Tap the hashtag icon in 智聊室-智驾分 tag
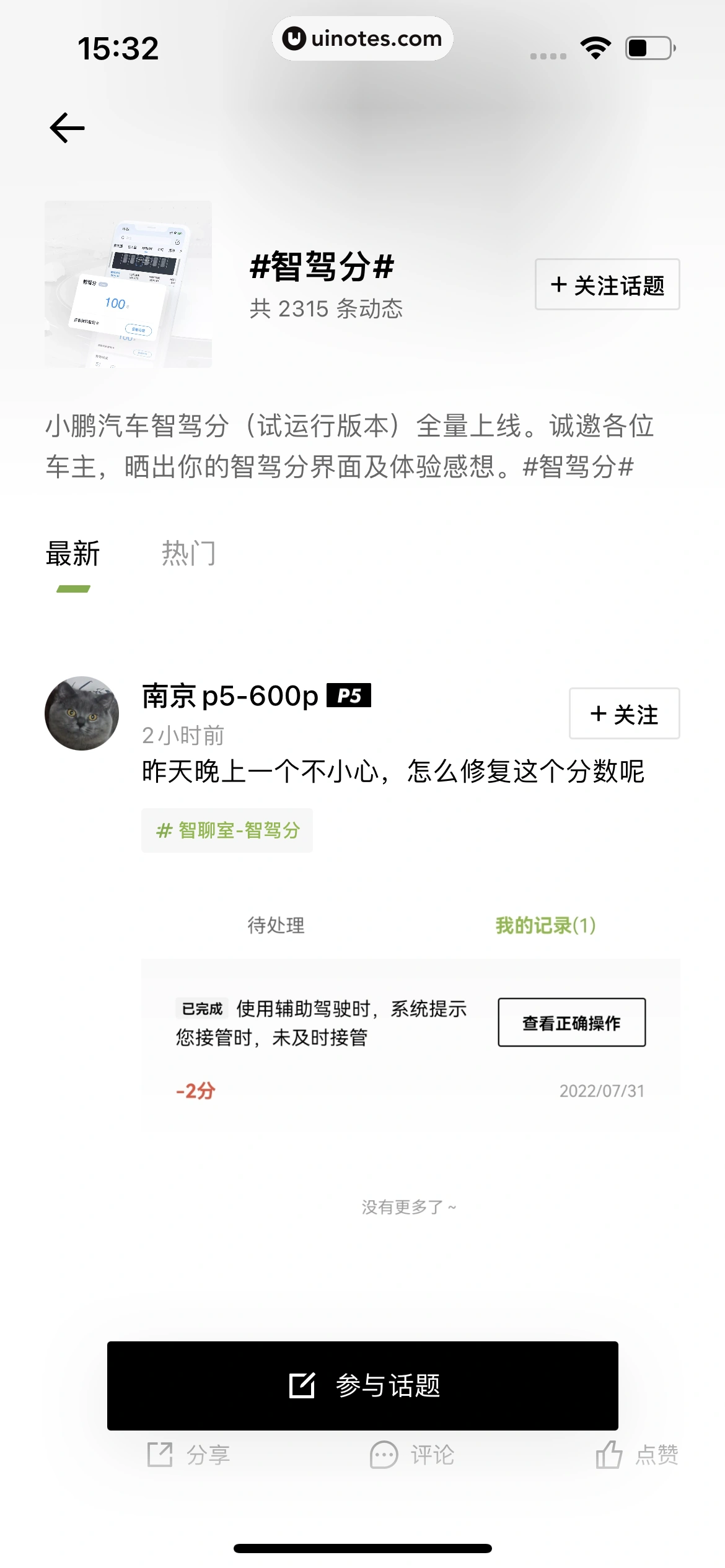Screen dimensions: 725x1568 point(165,830)
